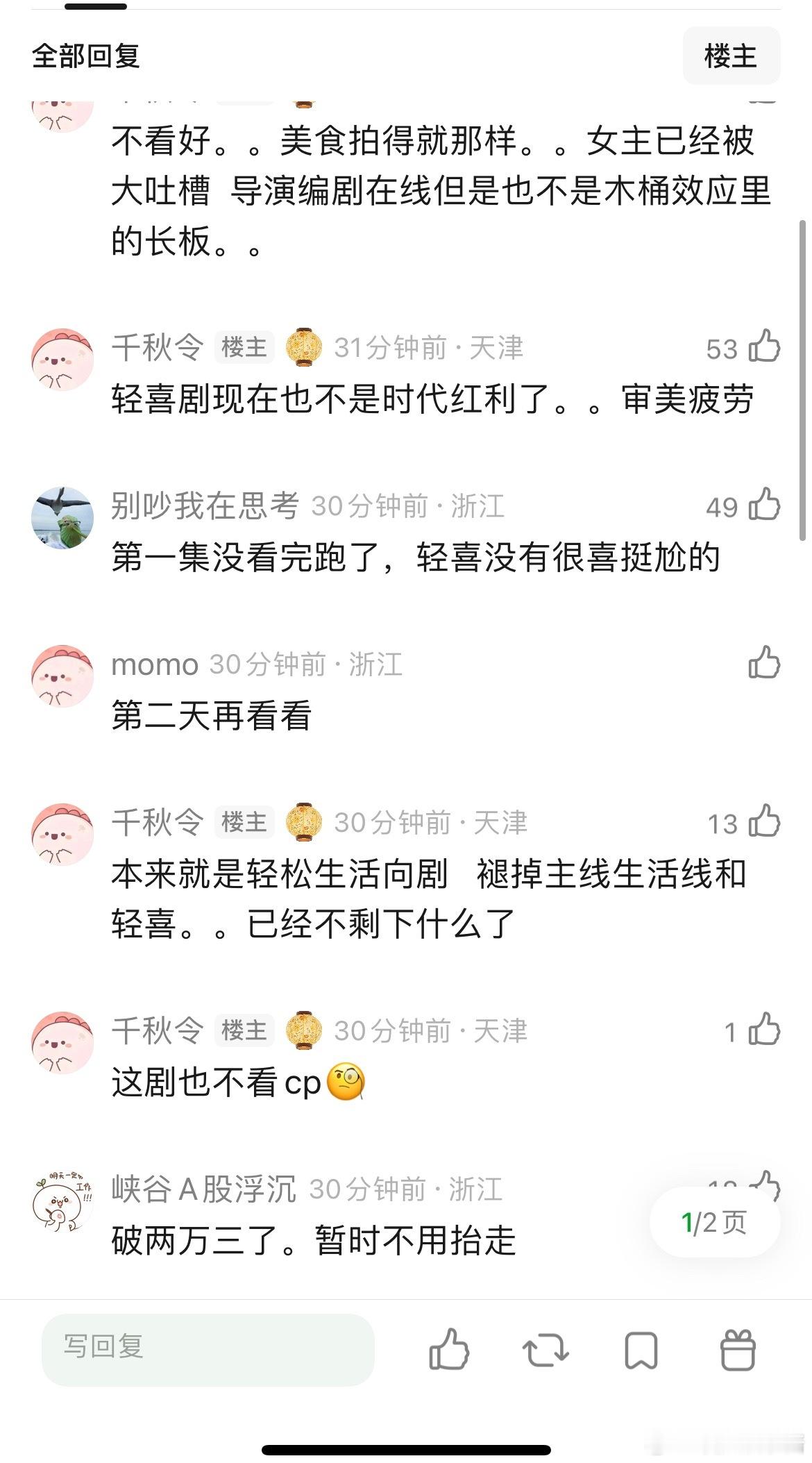Like 别吵我在思考's comment
Viewport: 812px width, 1463px height.
764,505
